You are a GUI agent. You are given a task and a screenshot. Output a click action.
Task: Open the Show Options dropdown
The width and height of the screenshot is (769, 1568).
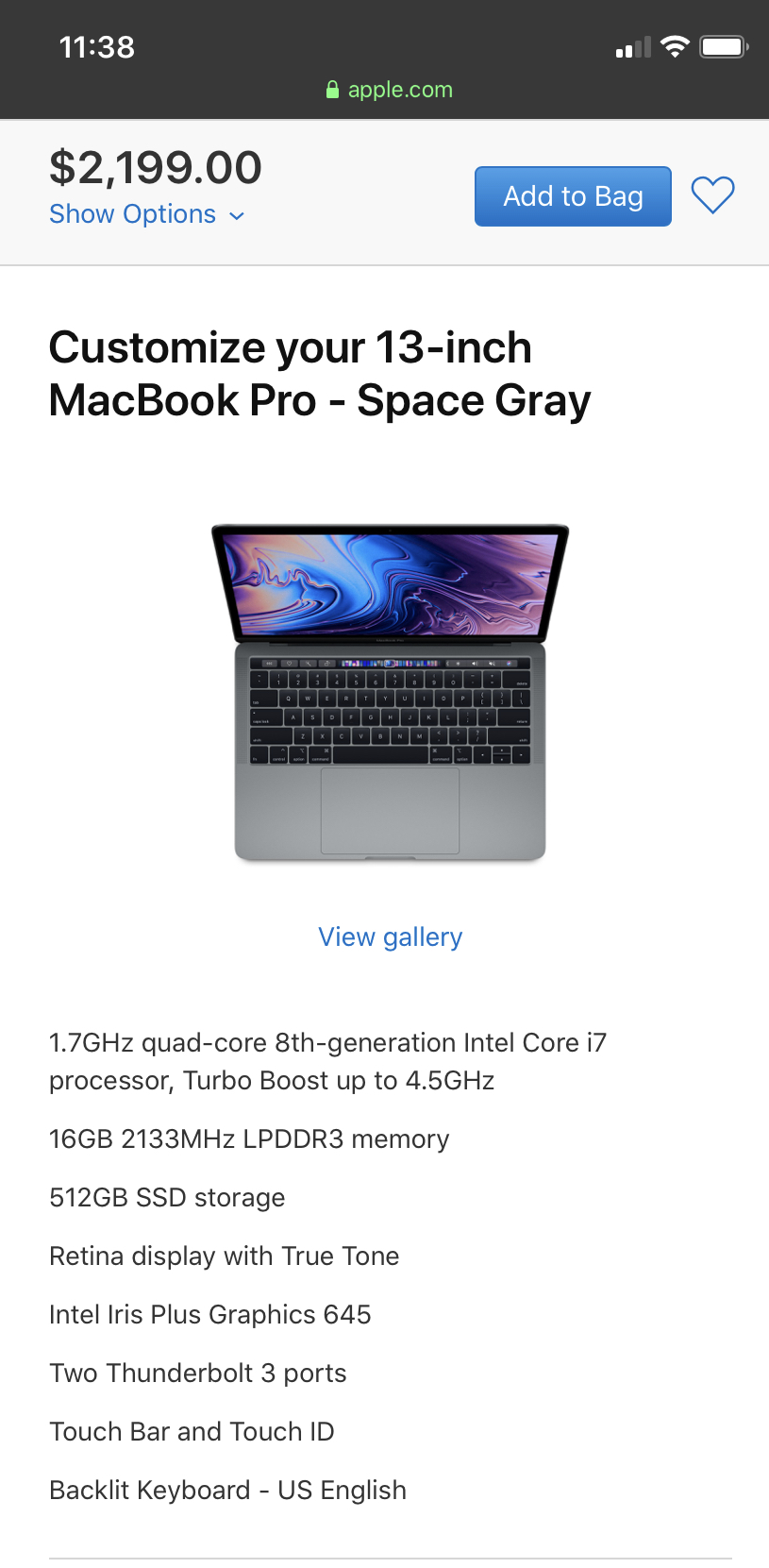pyautogui.click(x=133, y=214)
